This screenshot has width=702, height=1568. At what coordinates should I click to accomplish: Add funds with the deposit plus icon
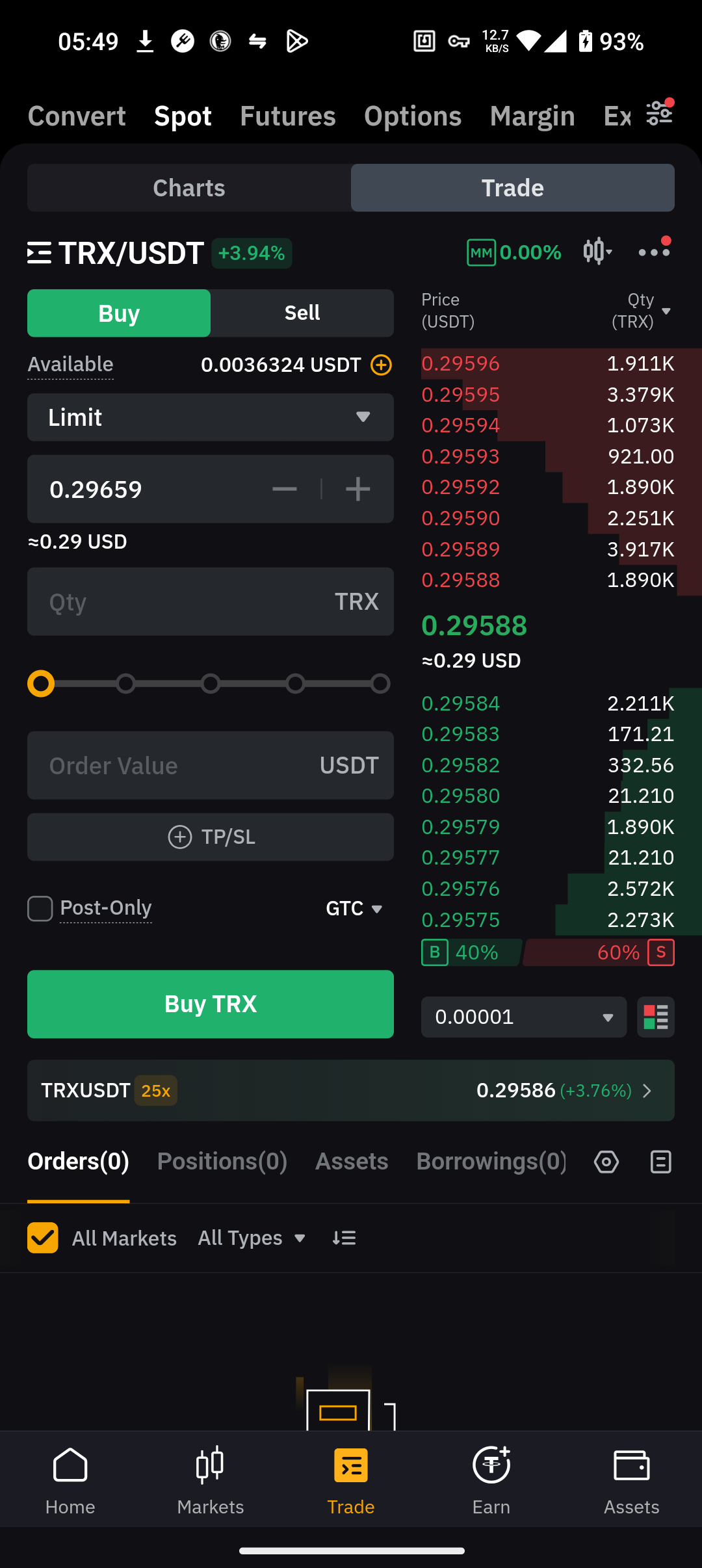tap(381, 365)
